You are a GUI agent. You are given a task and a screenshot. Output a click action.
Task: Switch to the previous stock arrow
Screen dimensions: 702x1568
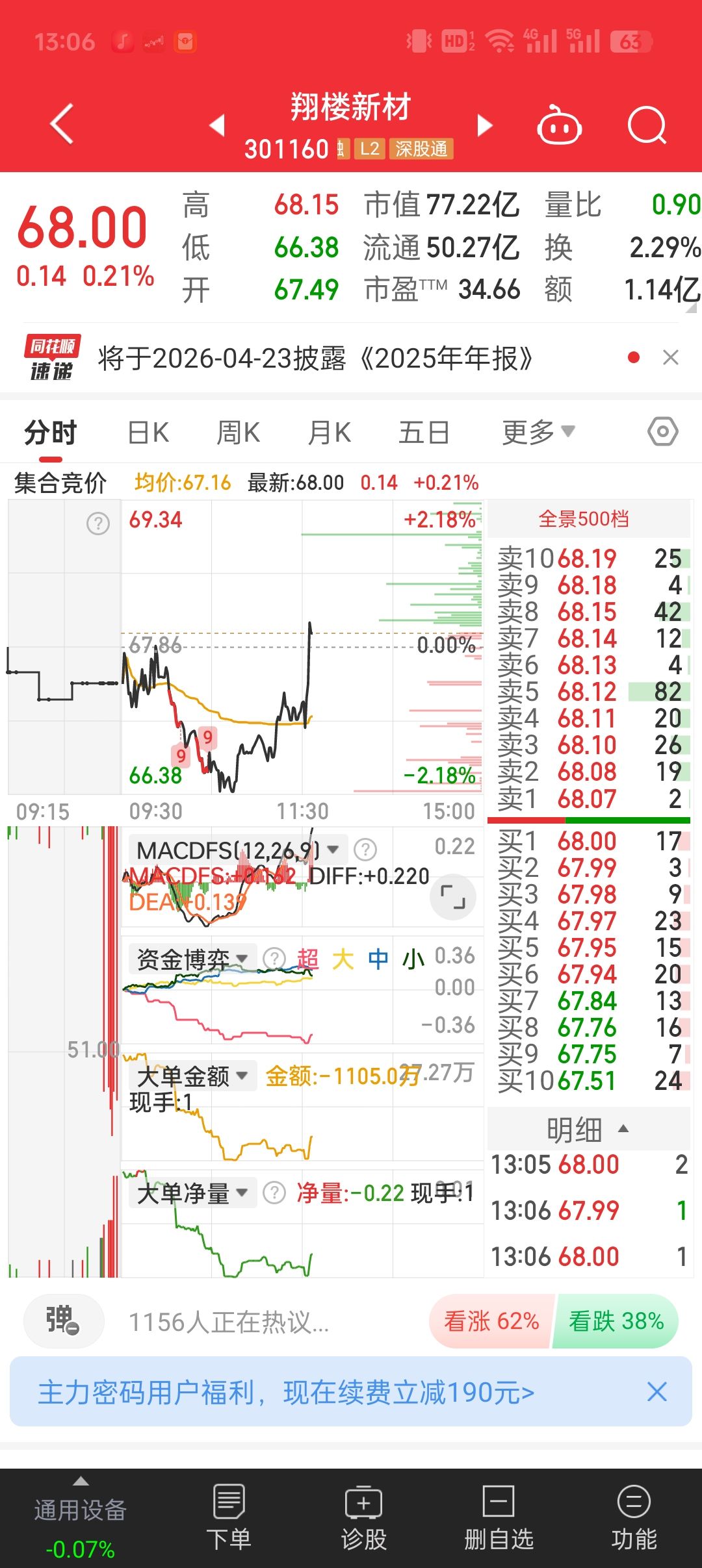click(218, 125)
